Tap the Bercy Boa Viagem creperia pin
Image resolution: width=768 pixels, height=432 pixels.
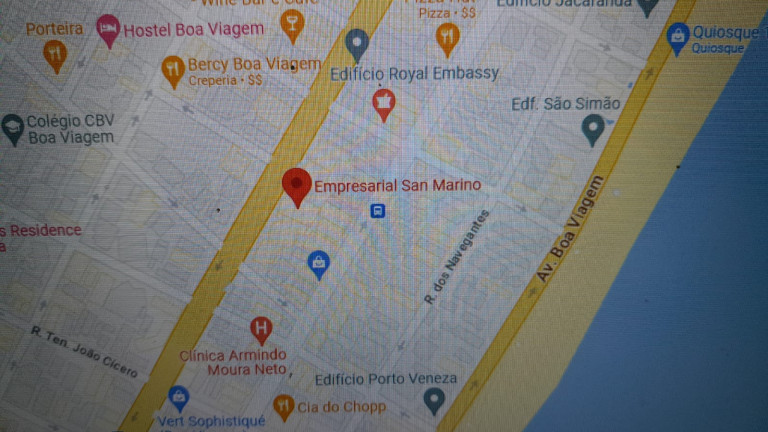[173, 70]
